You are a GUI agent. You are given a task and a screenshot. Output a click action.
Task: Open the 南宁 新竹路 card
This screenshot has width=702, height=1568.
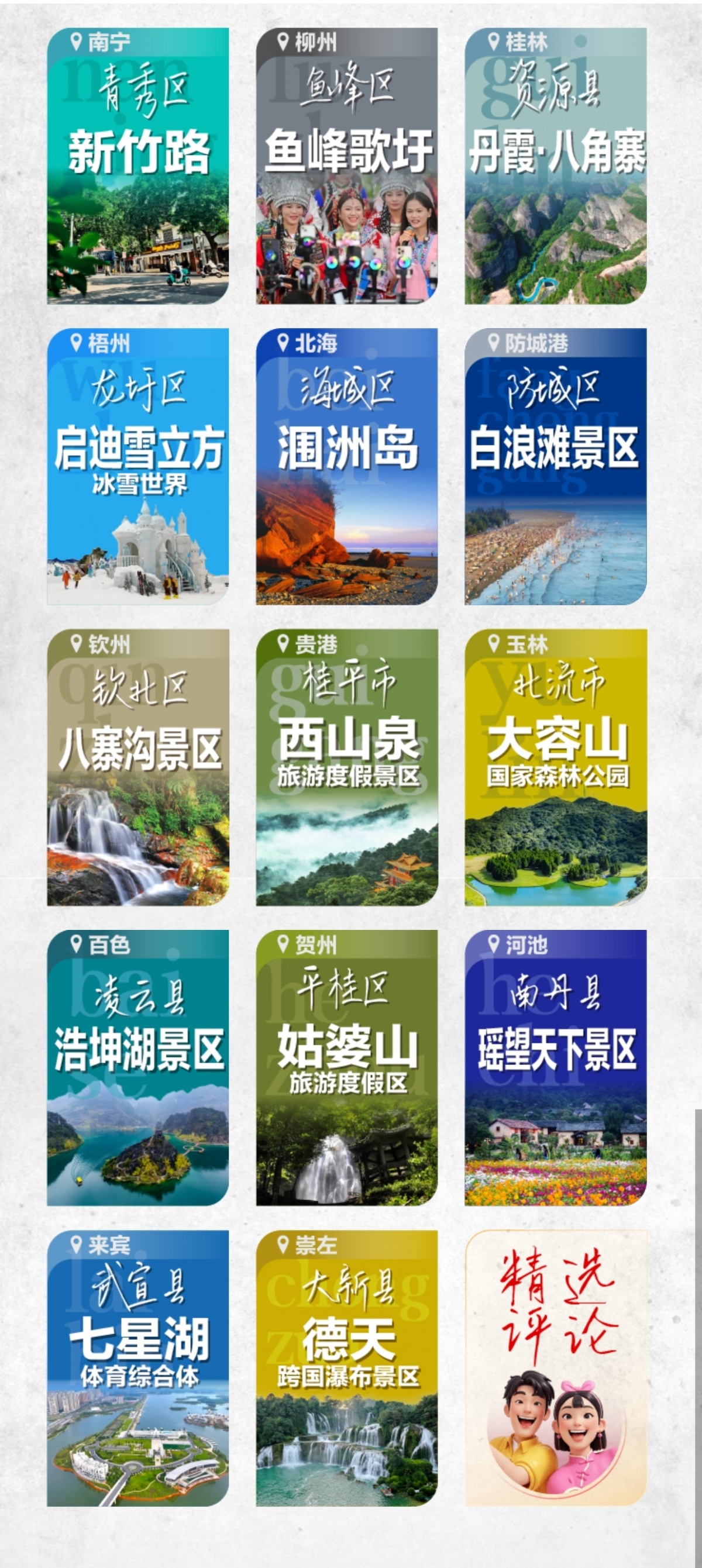pos(138,166)
